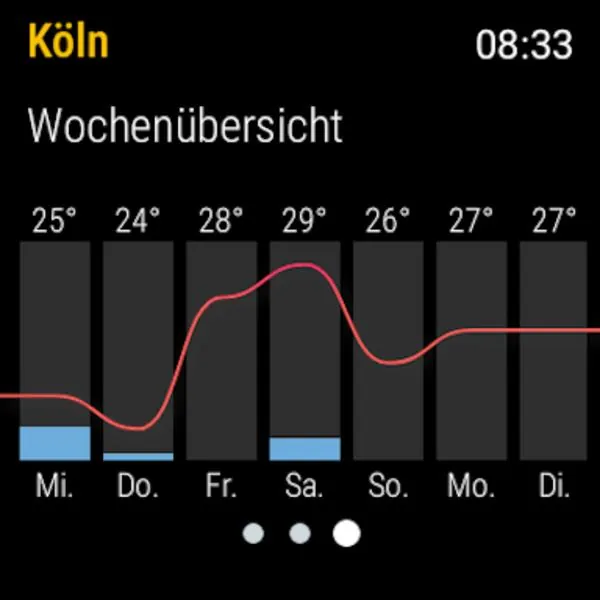Screen dimensions: 600x600
Task: Select the Fr. forecast bar
Action: click(222, 351)
